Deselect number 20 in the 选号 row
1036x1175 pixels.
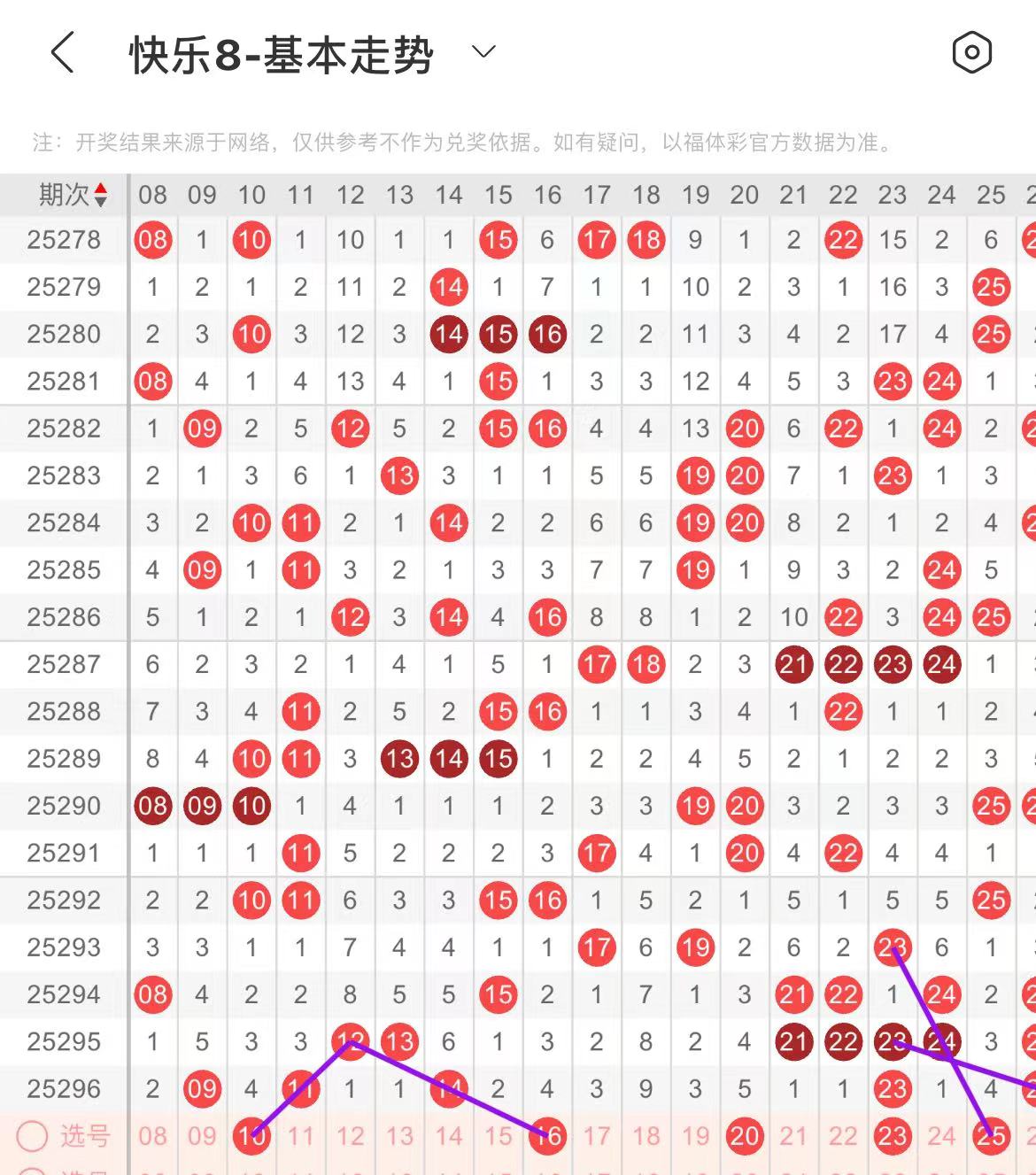click(x=745, y=1136)
